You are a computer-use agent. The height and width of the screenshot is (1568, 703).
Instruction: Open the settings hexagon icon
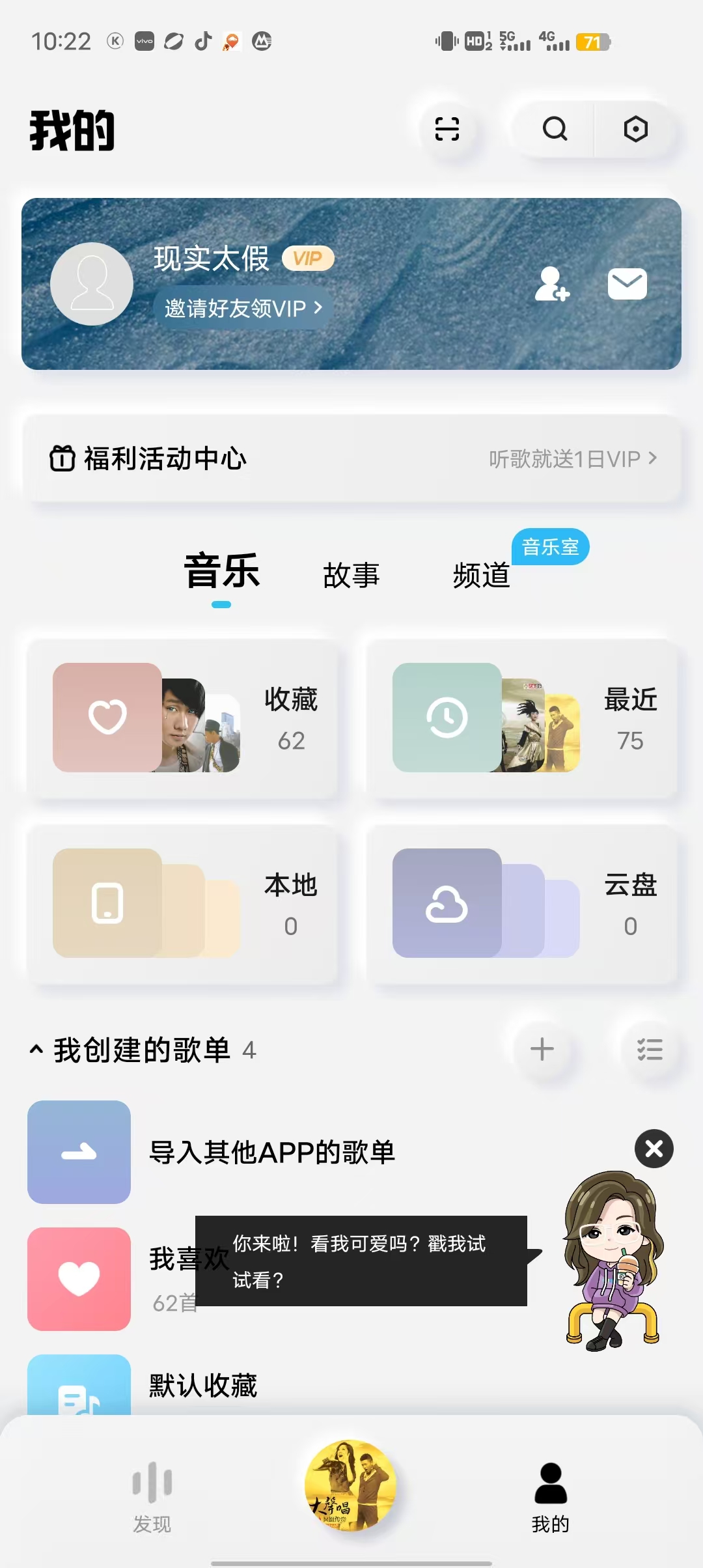point(635,129)
